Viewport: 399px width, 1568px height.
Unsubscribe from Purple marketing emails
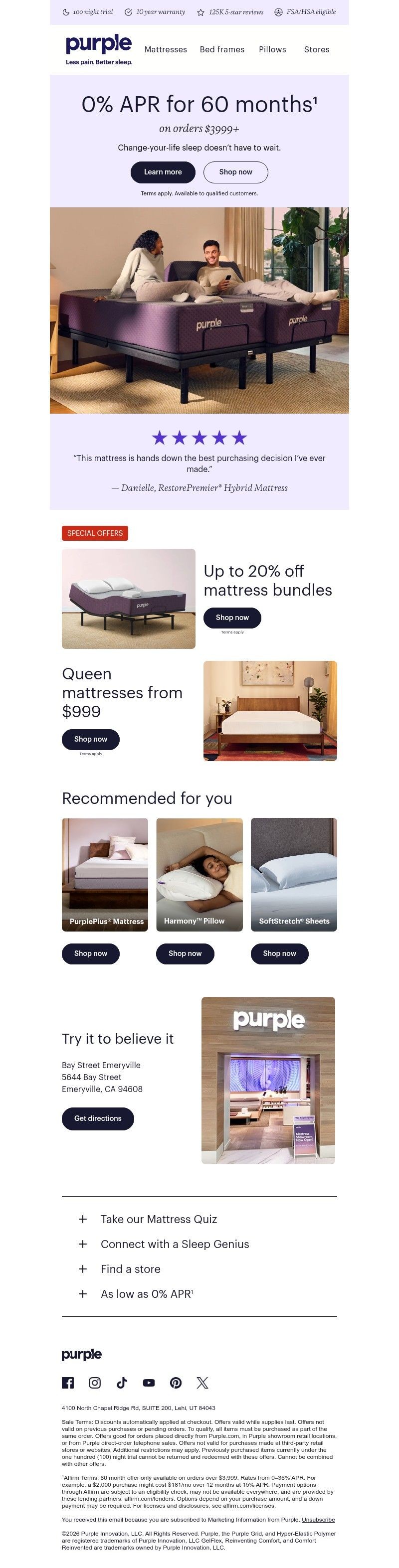[318, 1519]
